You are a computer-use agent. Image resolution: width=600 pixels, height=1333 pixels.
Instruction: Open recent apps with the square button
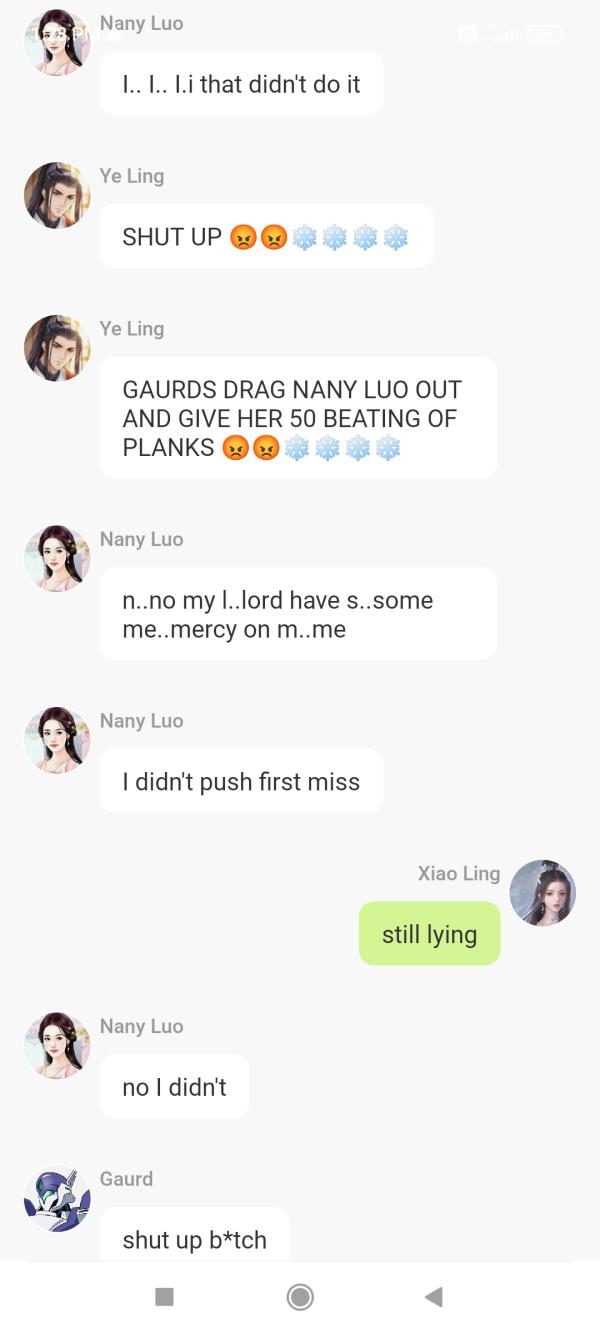[x=165, y=1297]
